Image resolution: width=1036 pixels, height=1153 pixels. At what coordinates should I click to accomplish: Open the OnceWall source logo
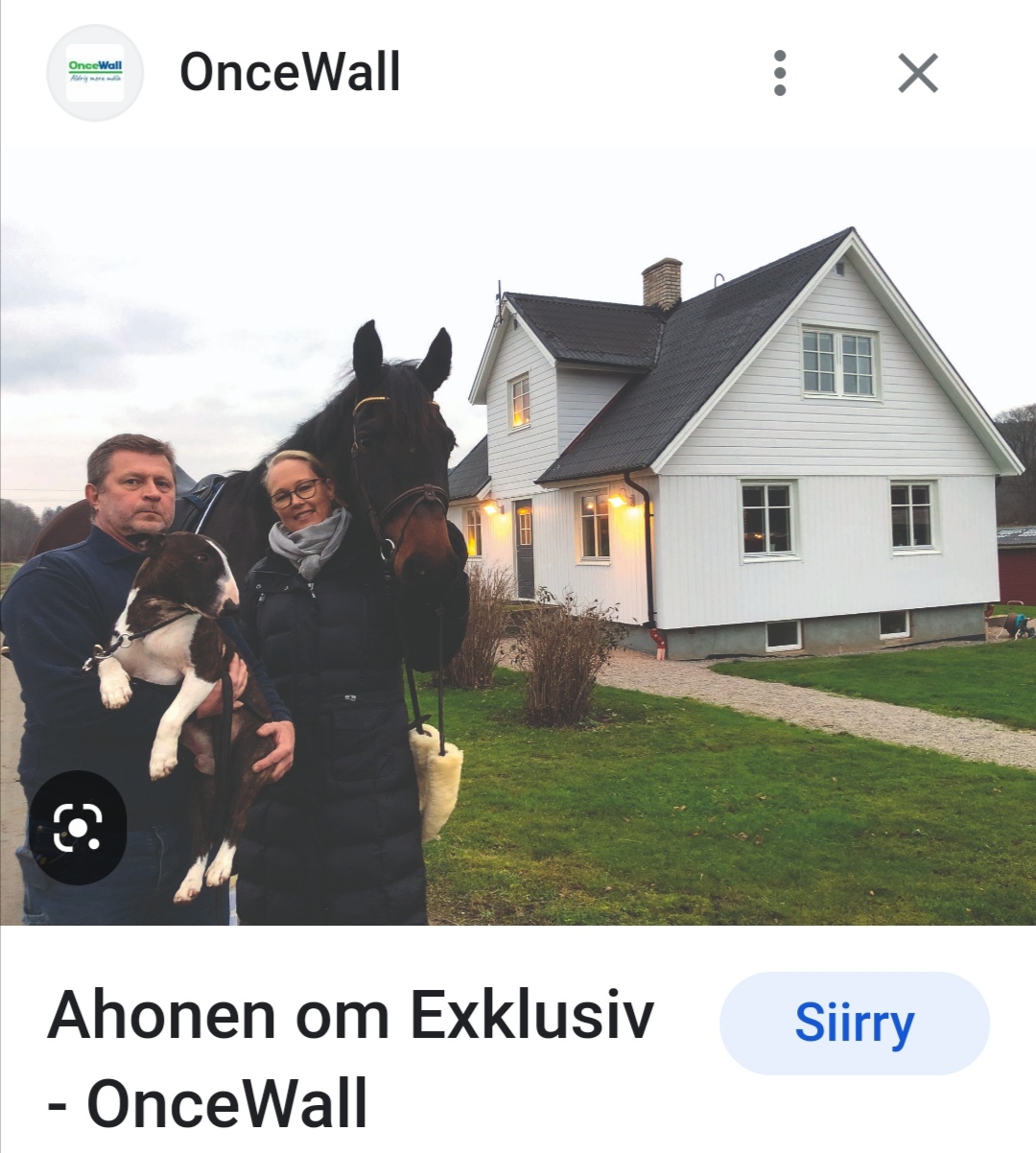[x=95, y=73]
